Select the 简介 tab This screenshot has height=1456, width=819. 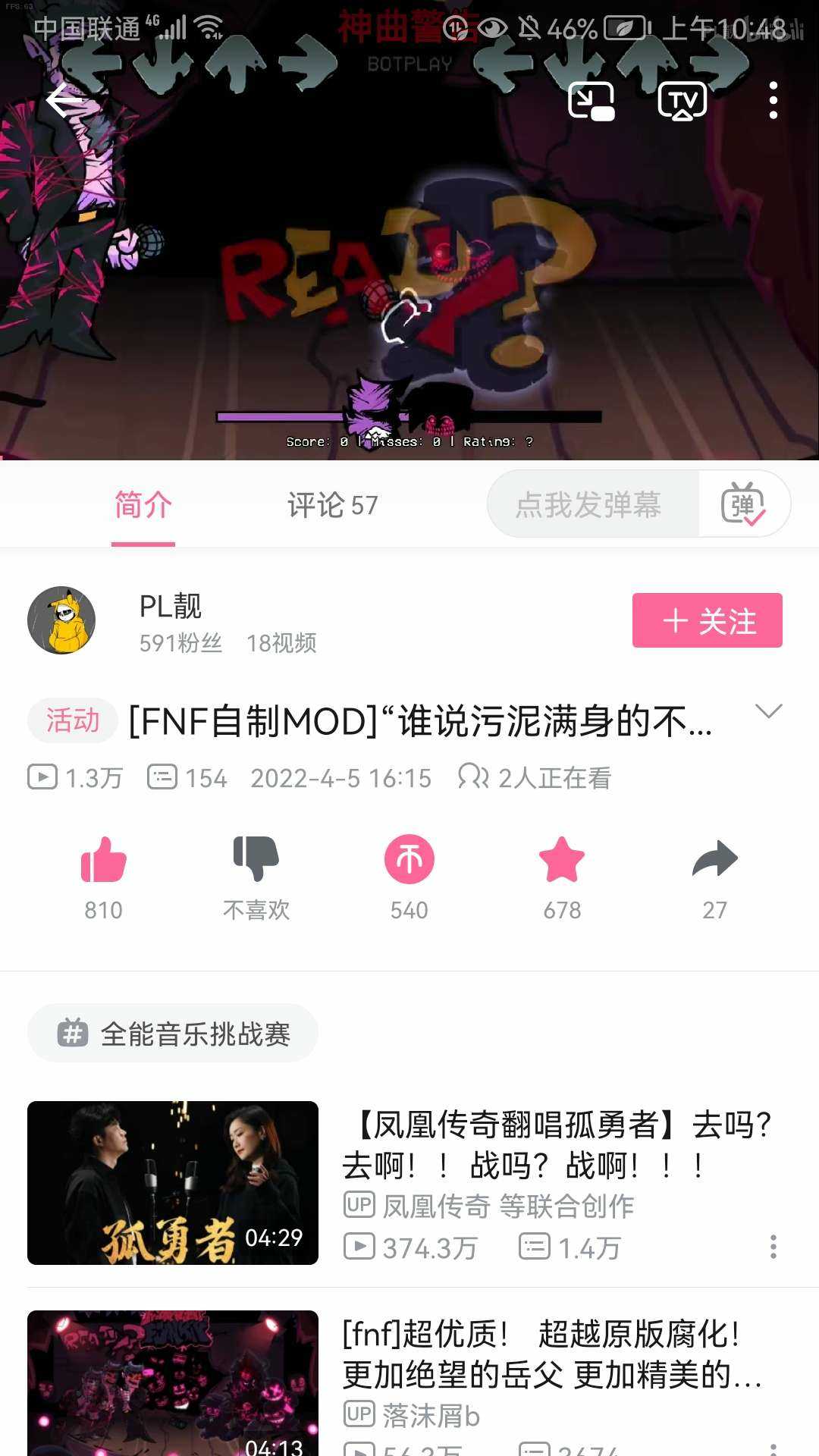coord(143,505)
